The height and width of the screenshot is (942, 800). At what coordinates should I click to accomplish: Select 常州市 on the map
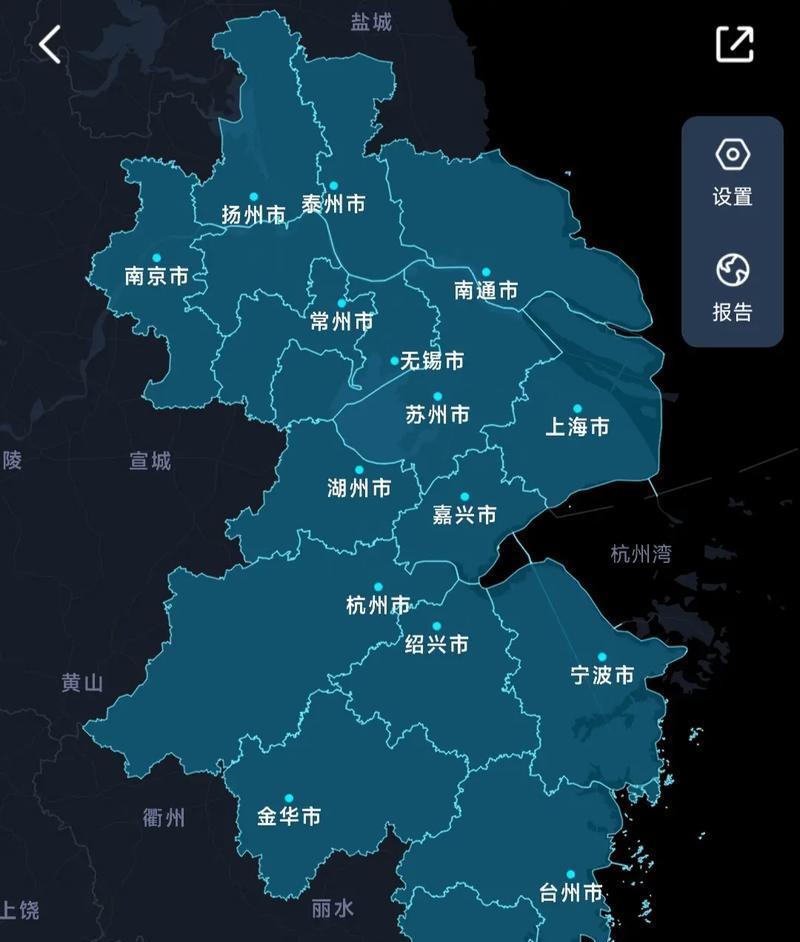(x=341, y=319)
